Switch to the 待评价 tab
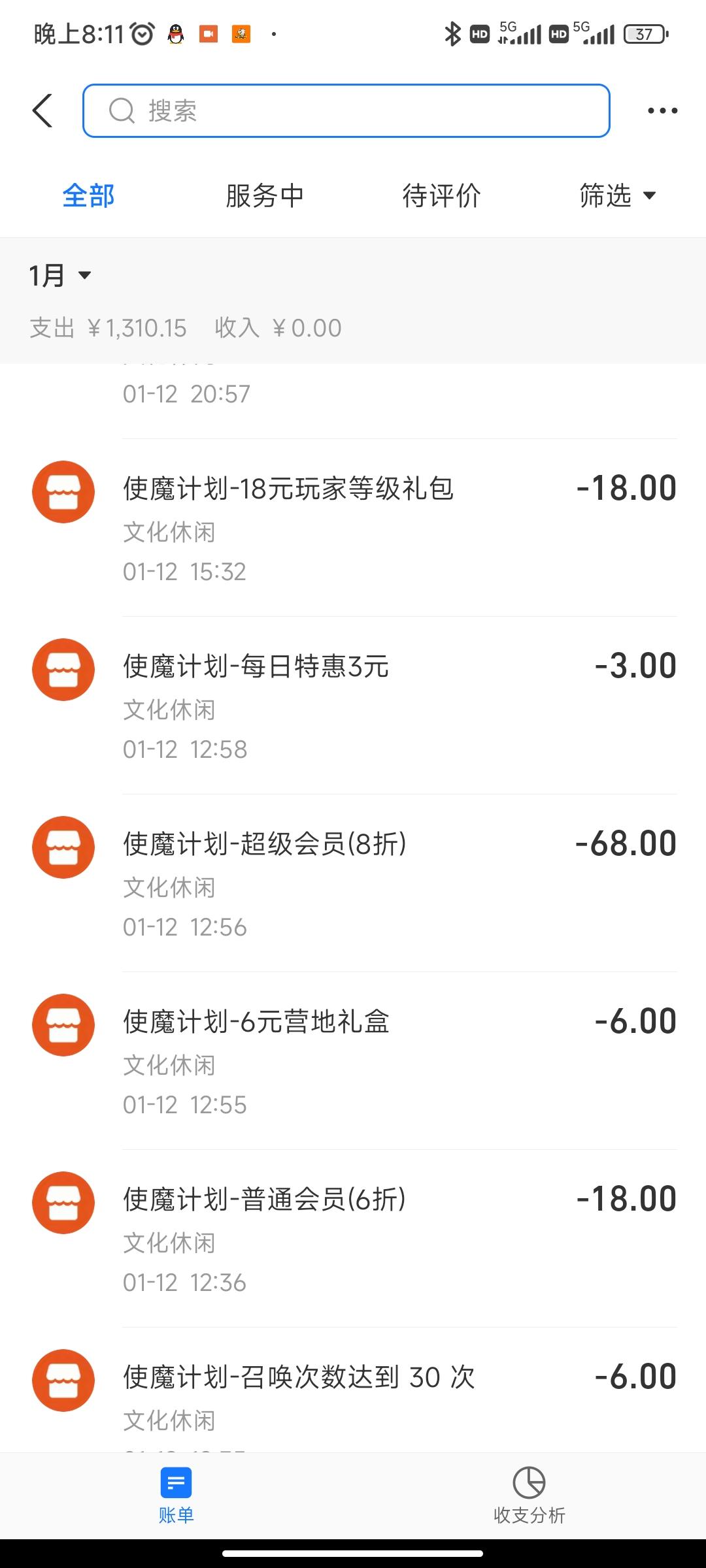The width and height of the screenshot is (706, 1568). (442, 196)
